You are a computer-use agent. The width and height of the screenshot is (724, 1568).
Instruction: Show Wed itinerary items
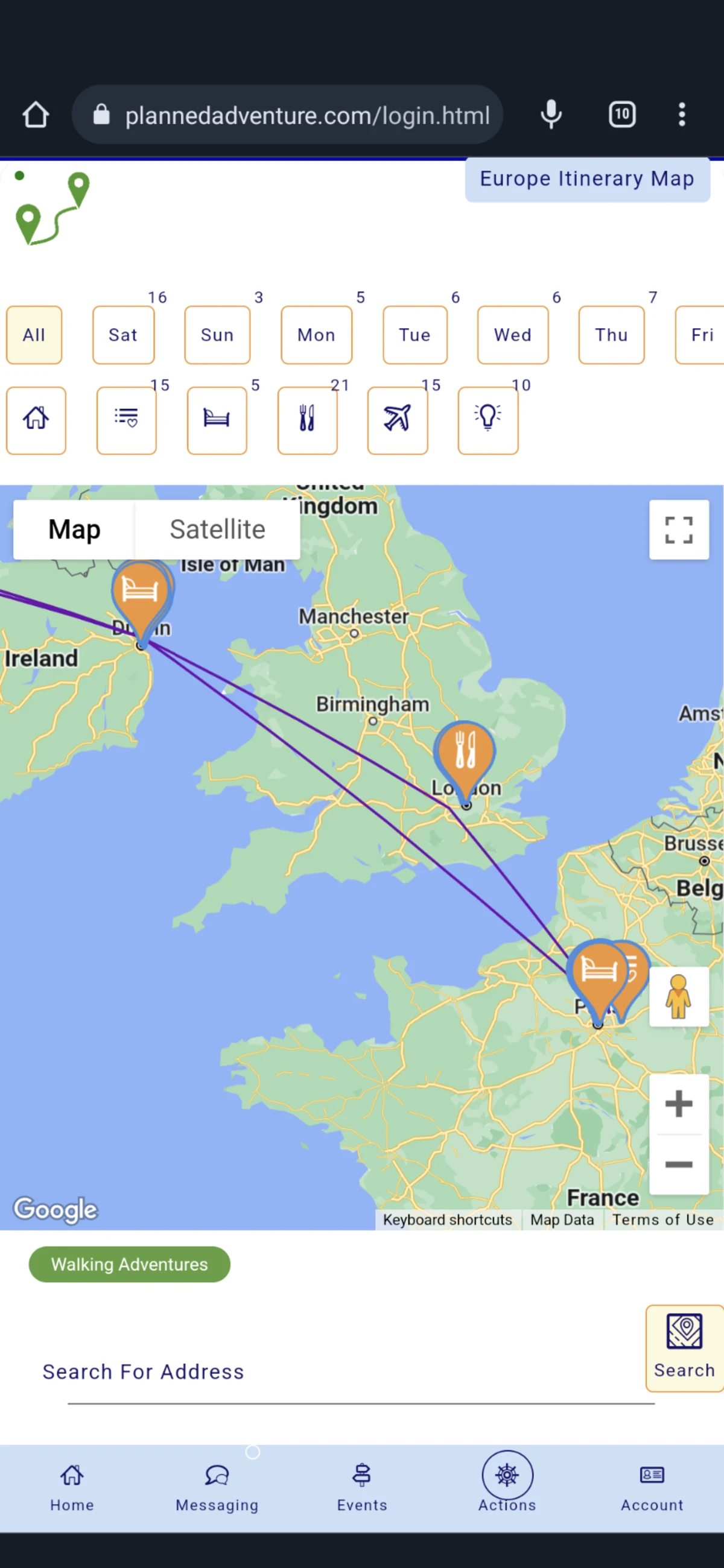click(x=513, y=335)
